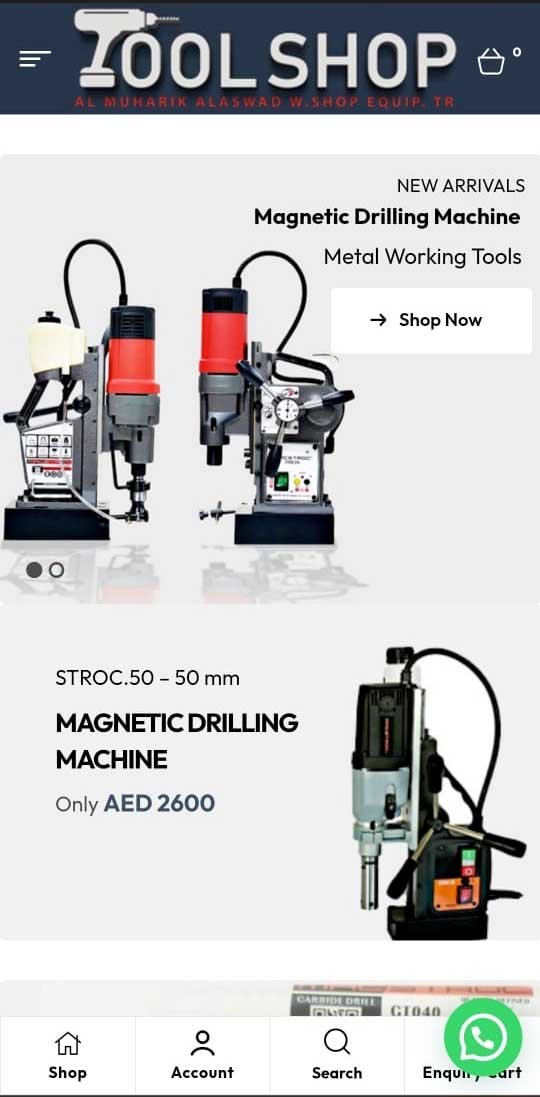Open the STROC.50 Magnetic Drilling Machine banner

coord(270,773)
